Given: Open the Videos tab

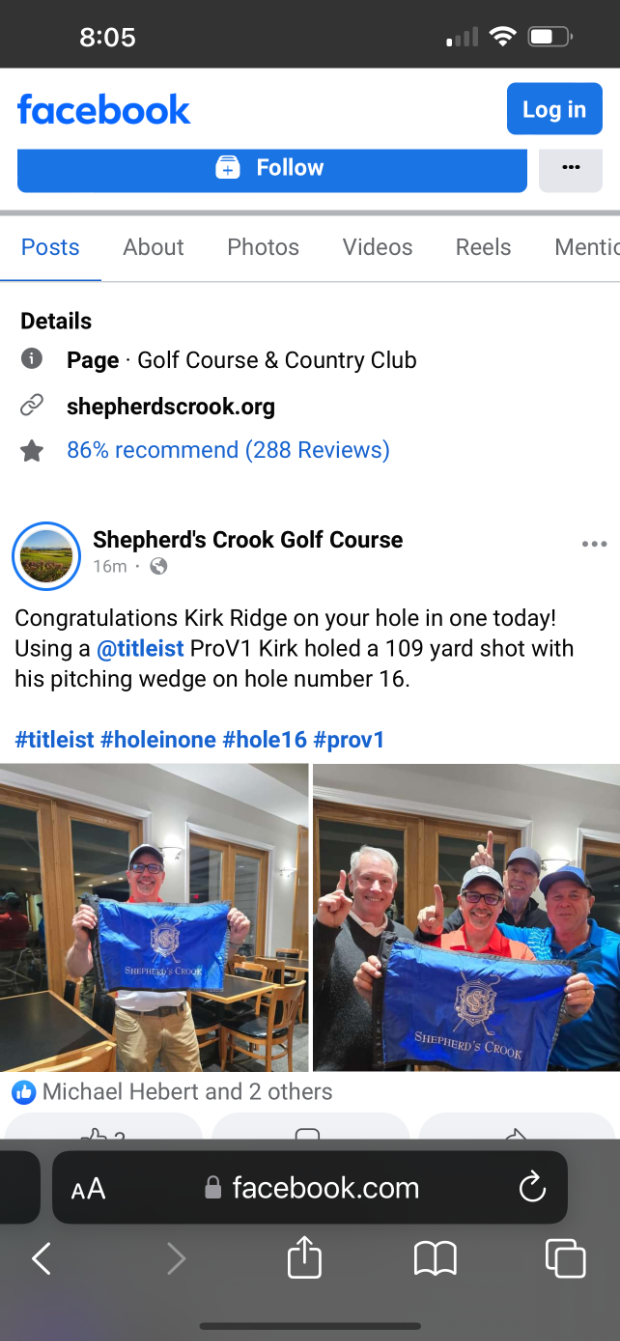Looking at the screenshot, I should [377, 247].
